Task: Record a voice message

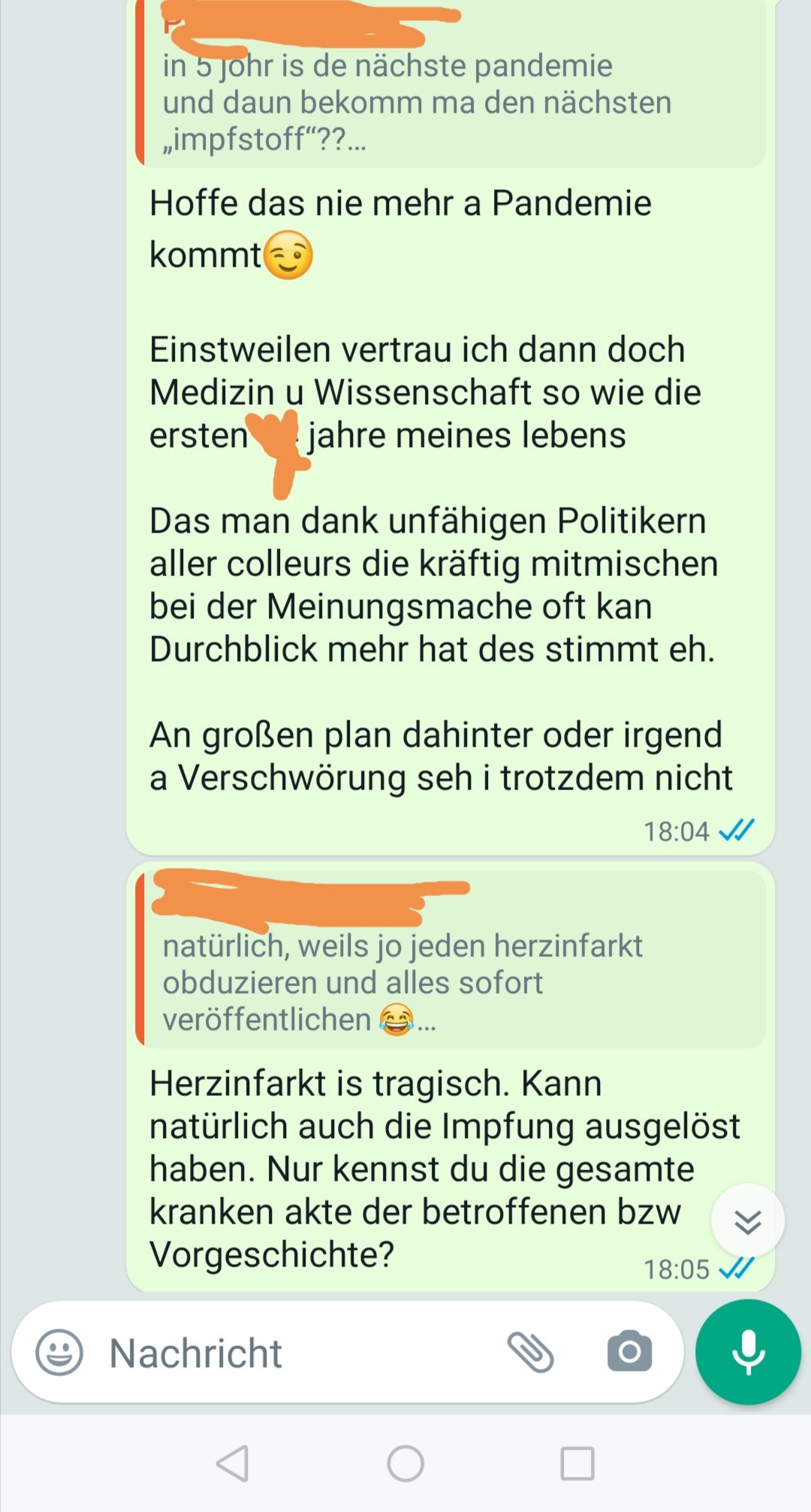Action: pos(748,1352)
